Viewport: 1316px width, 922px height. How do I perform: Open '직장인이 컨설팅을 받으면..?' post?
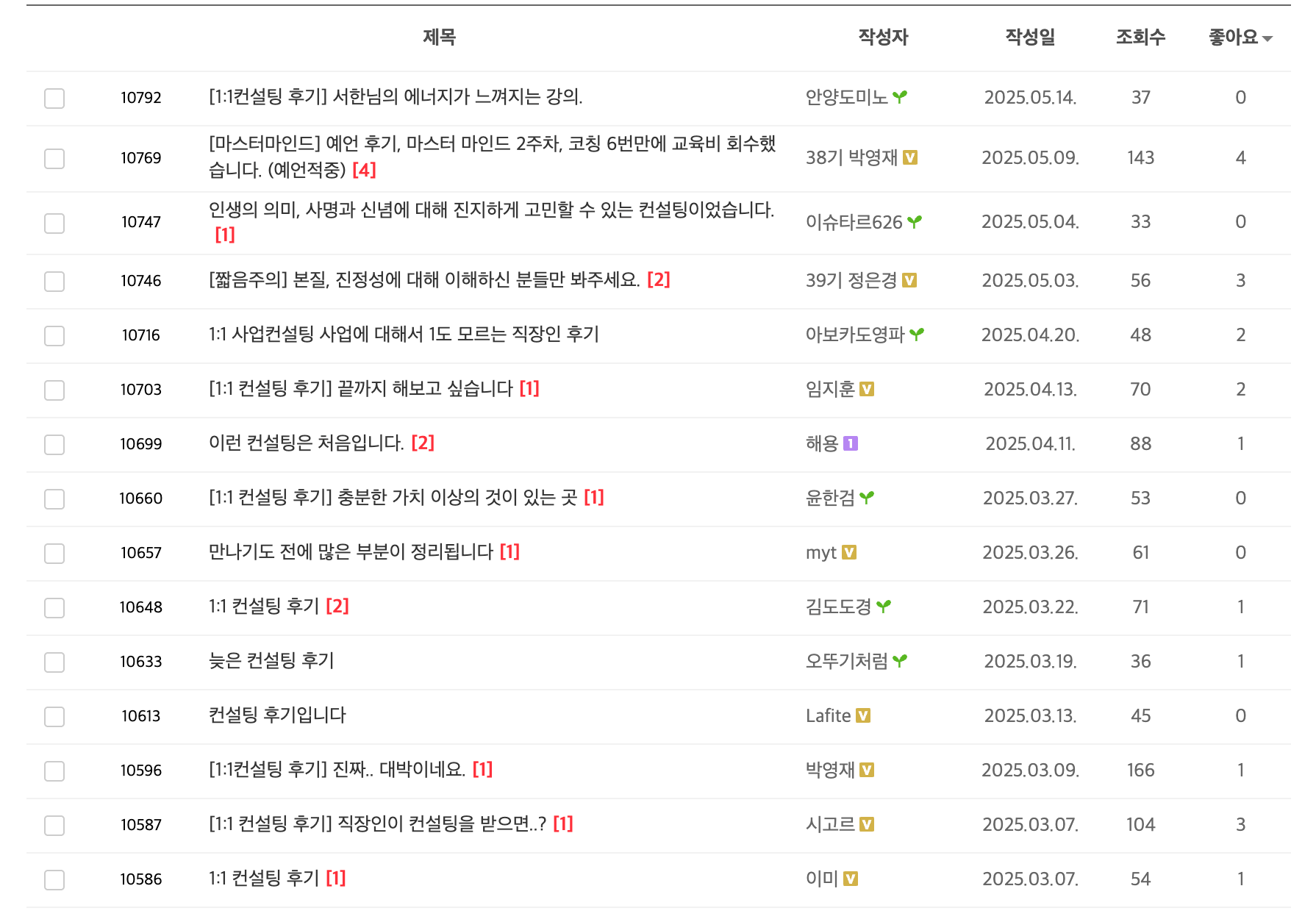click(377, 824)
